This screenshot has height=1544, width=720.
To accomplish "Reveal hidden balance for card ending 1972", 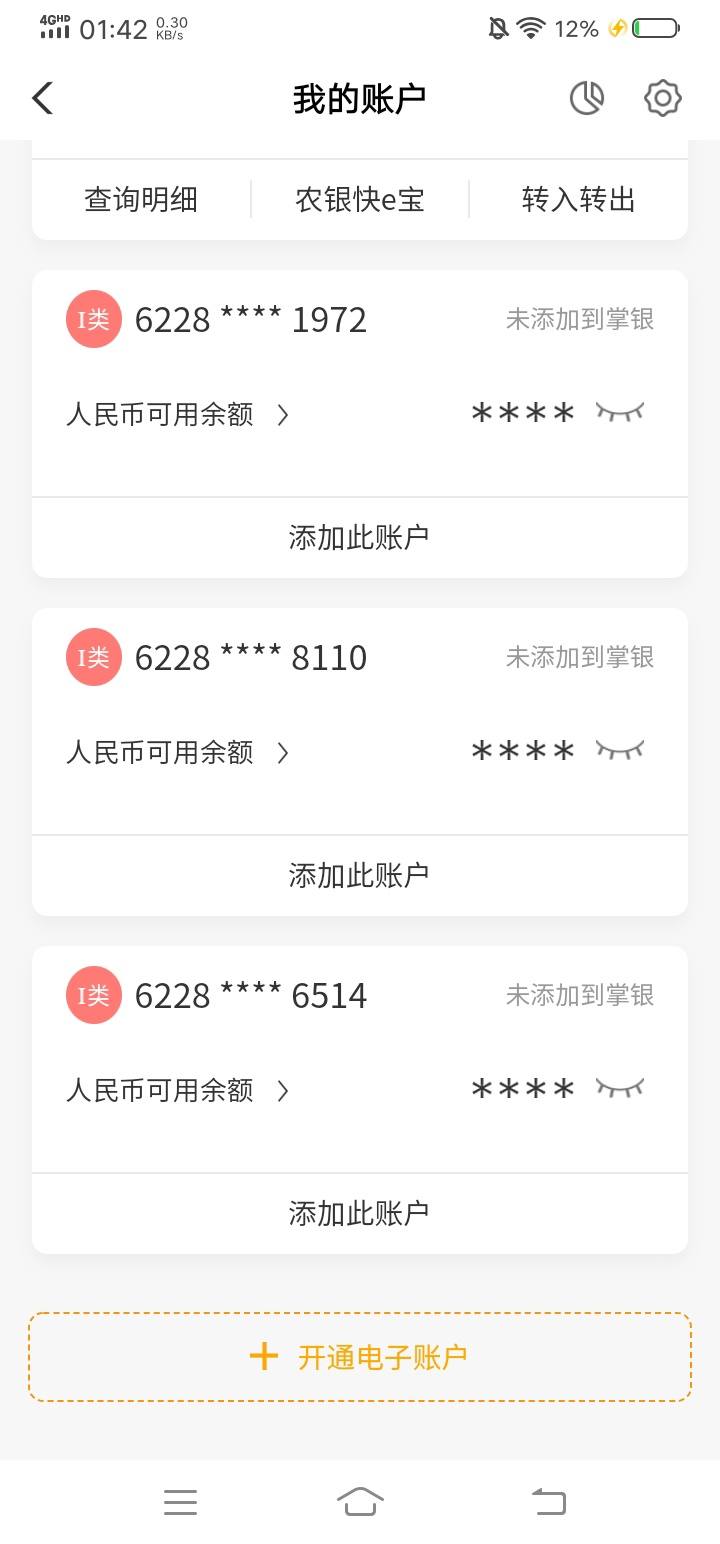I will 620,412.
